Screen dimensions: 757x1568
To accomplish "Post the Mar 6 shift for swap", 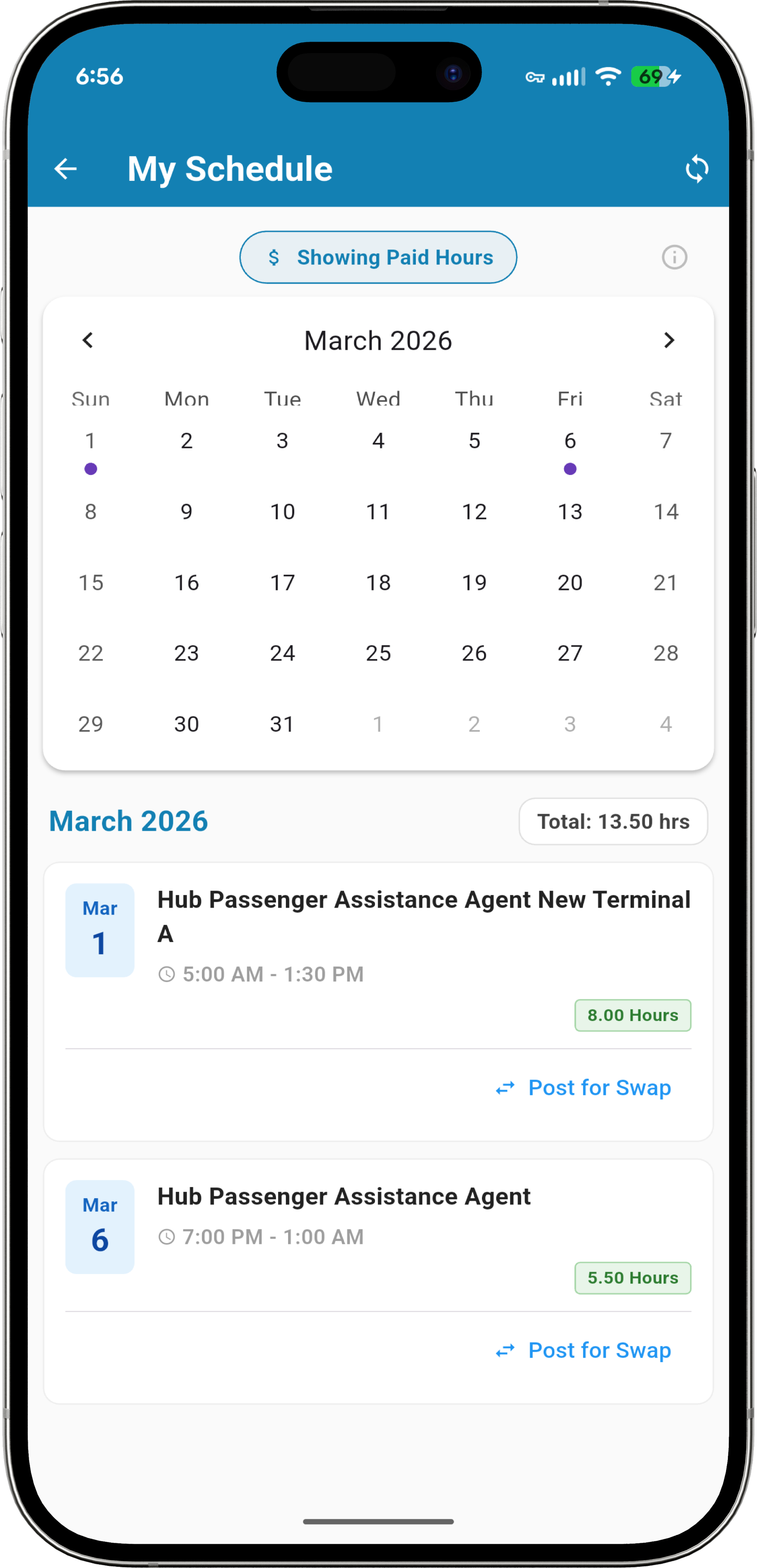I will coord(584,1350).
